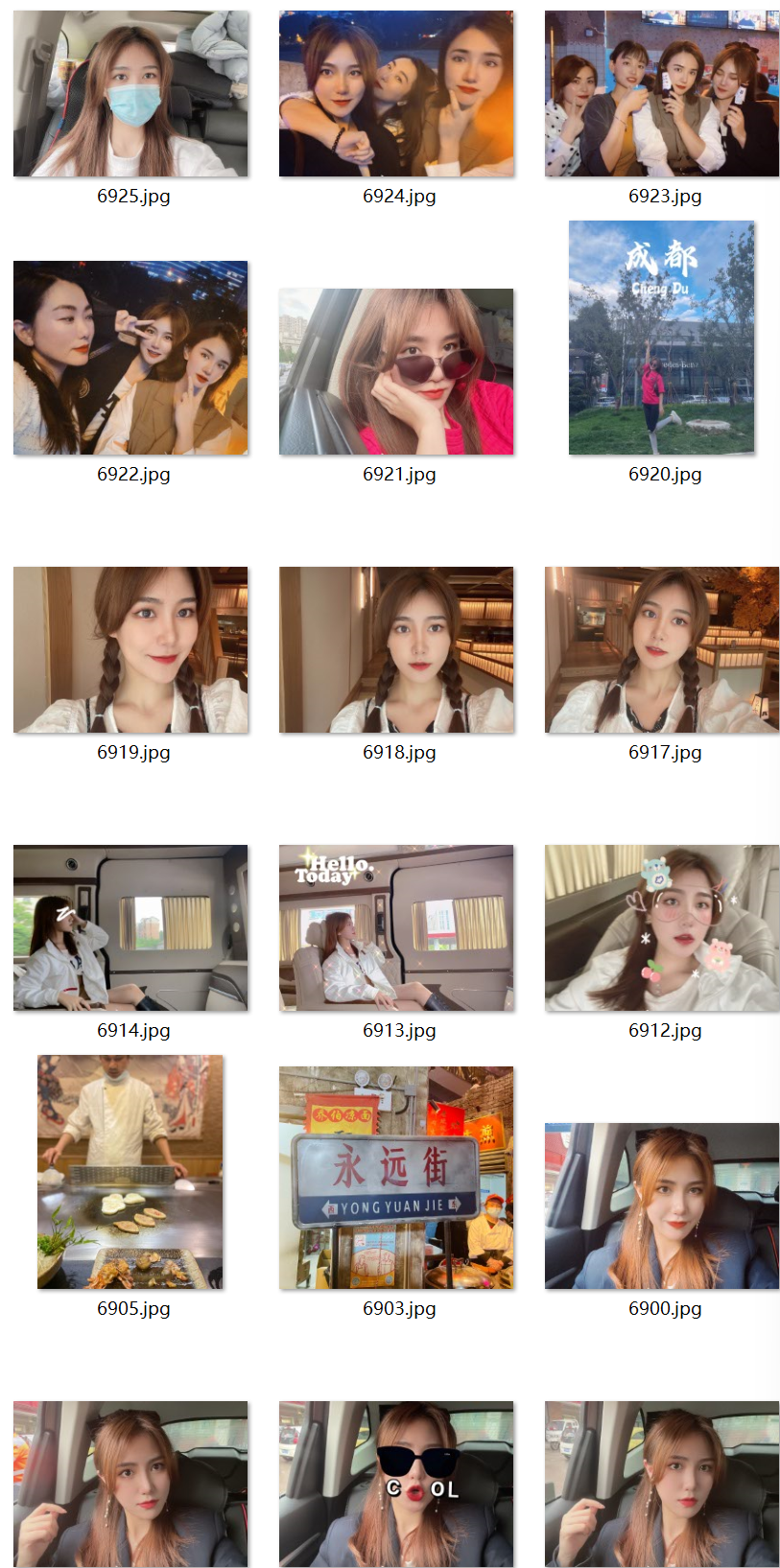
Task: Open image 6917.jpg
Action: [x=662, y=650]
